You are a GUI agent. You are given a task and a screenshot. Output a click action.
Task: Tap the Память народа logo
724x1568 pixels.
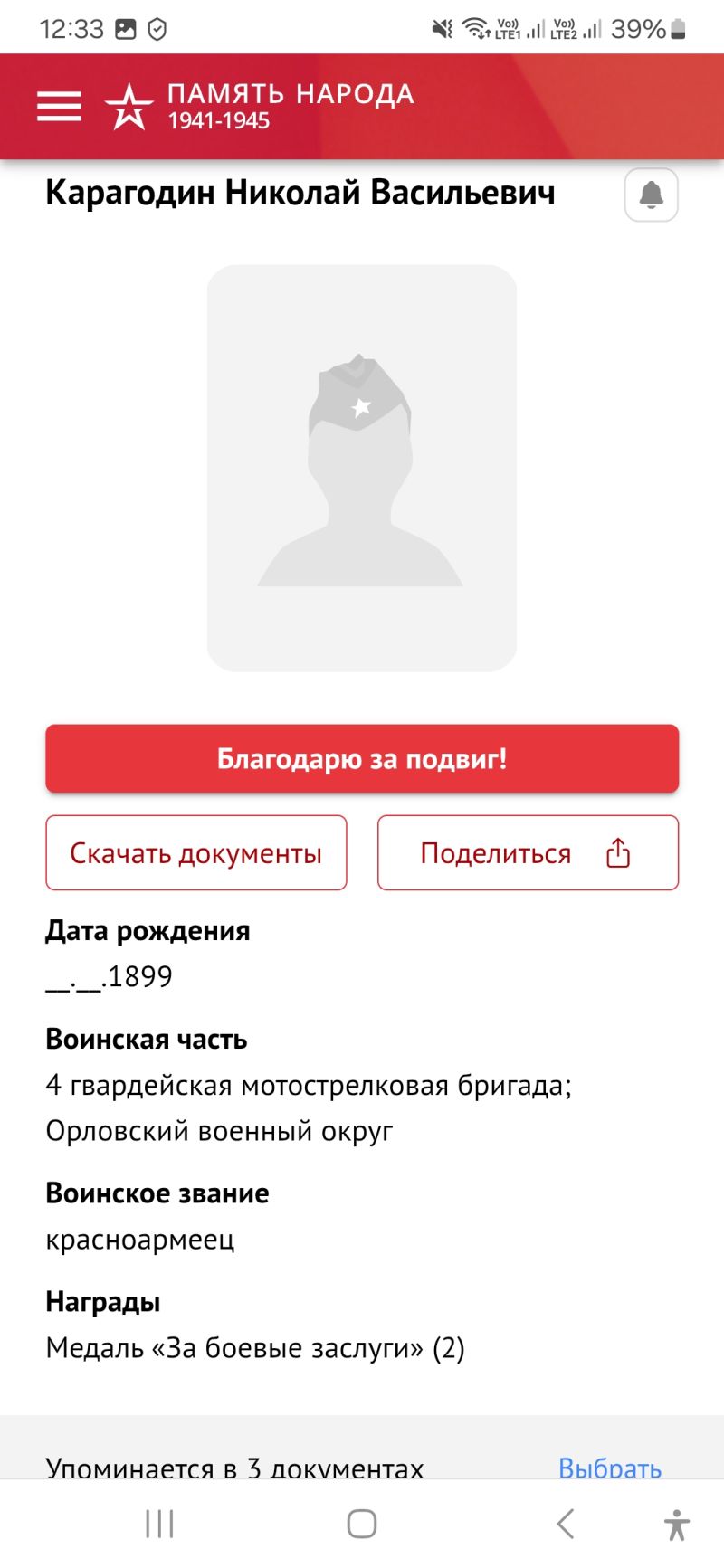tap(260, 106)
